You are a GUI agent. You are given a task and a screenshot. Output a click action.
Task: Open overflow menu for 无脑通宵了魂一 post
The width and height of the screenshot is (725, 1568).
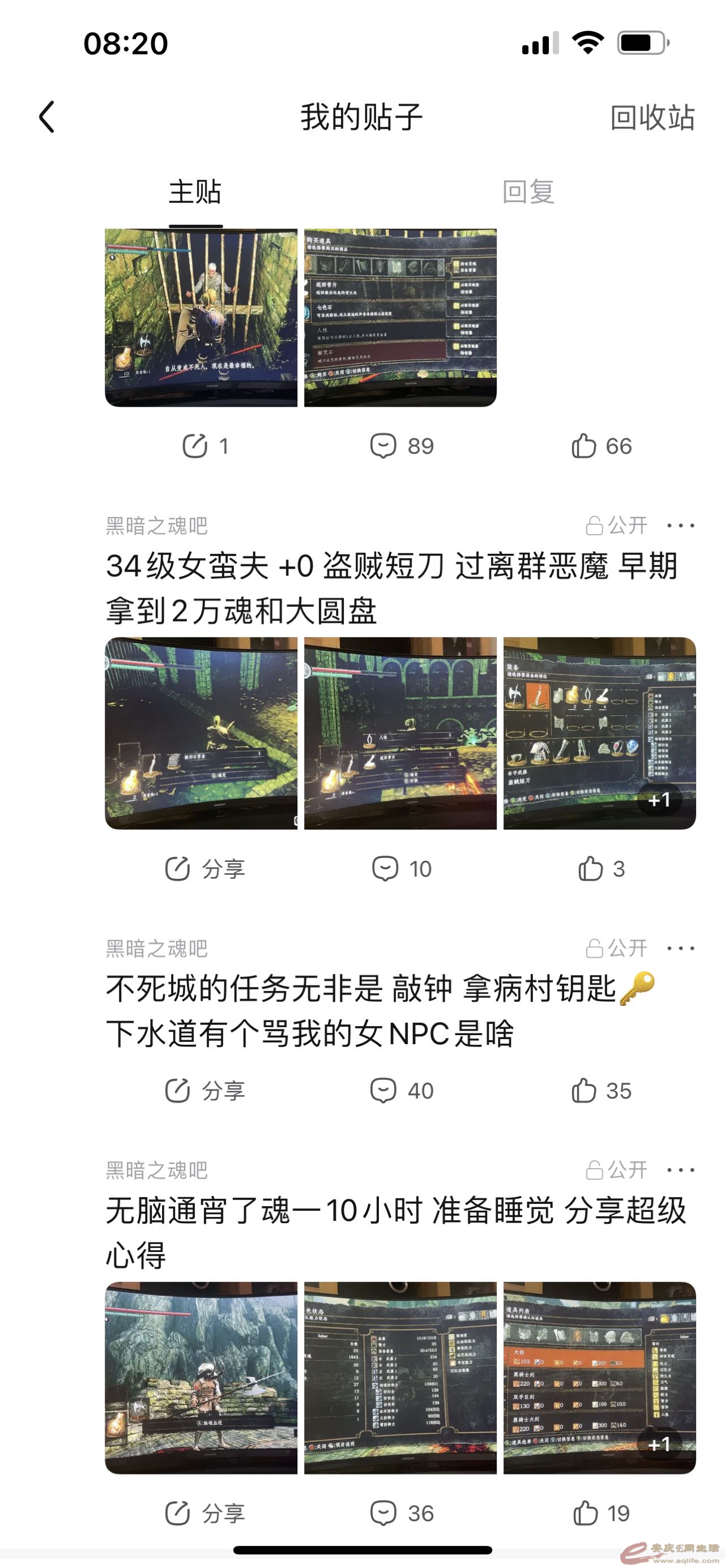(680, 1169)
